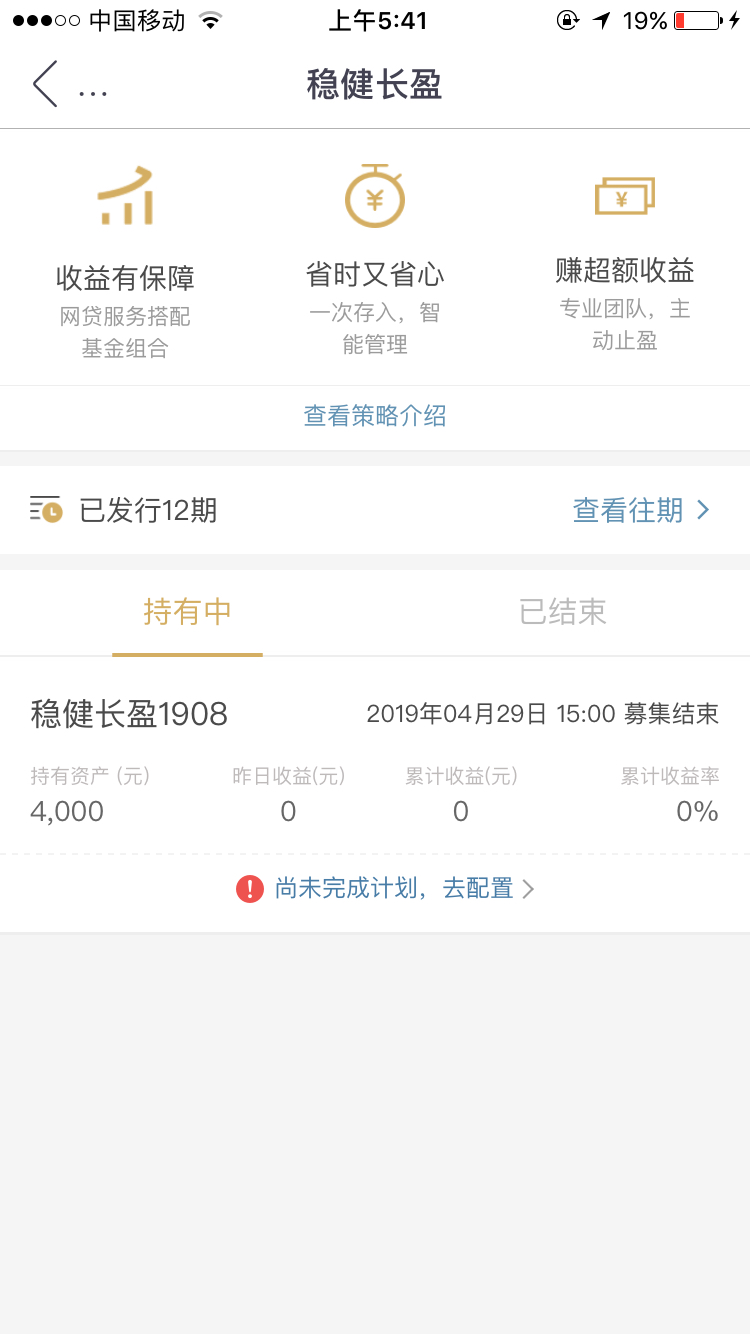Screen dimensions: 750x1334
Task: Tap 尚未完成计划，去配置 to configure plan
Action: click(x=386, y=888)
